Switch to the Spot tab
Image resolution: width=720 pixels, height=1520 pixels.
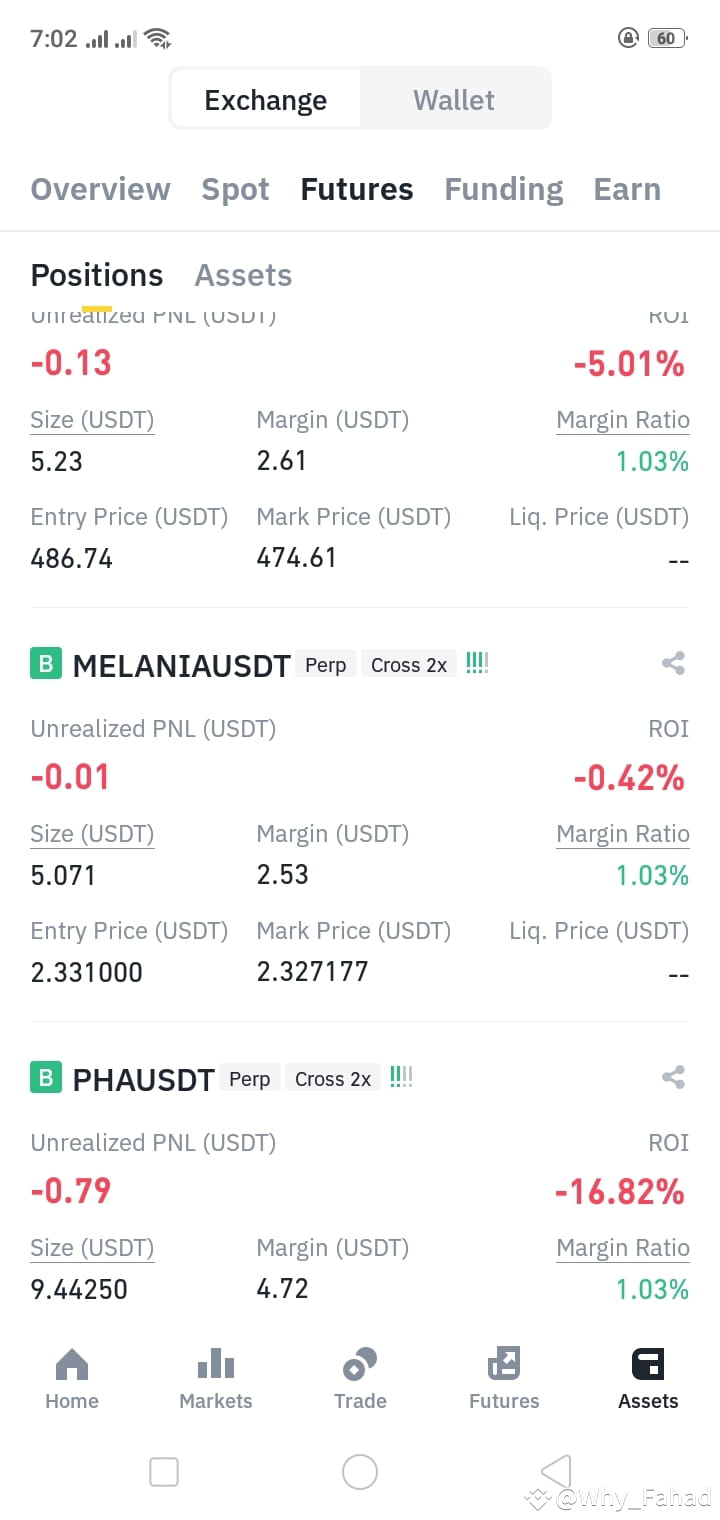coord(235,189)
